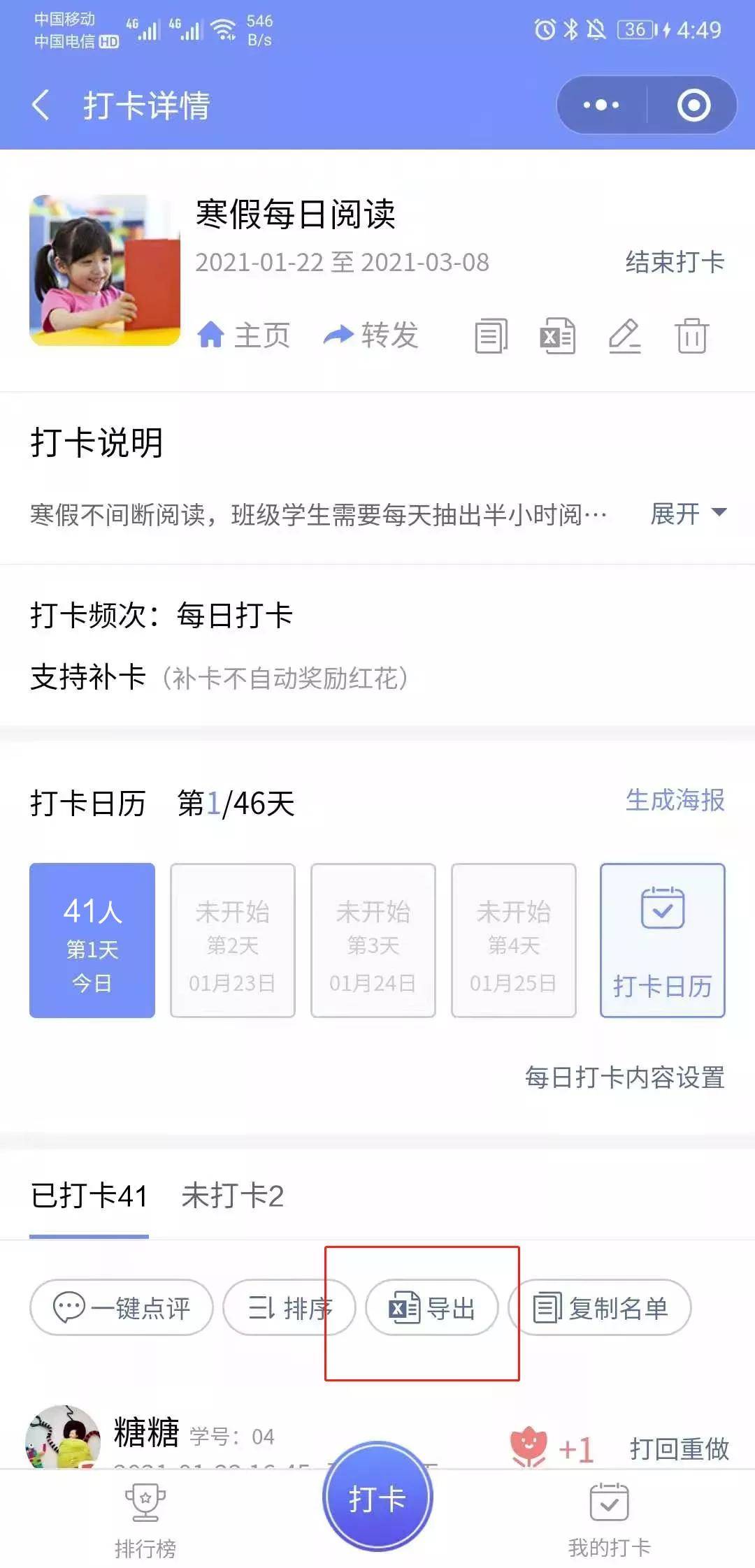Edit the check-in with pencil icon

tap(624, 336)
